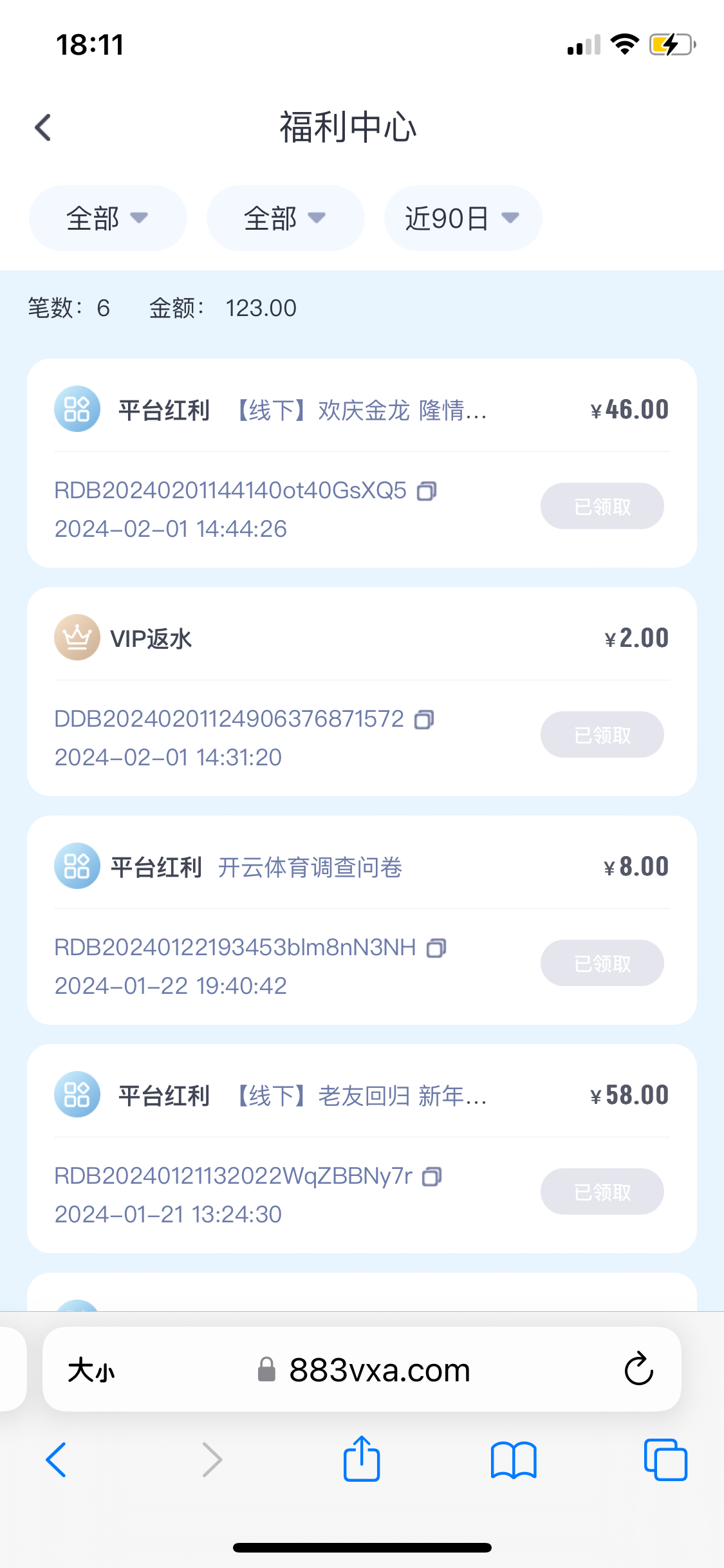724x1568 pixels.
Task: Open Safari's 大小 page settings menu
Action: (x=91, y=1370)
